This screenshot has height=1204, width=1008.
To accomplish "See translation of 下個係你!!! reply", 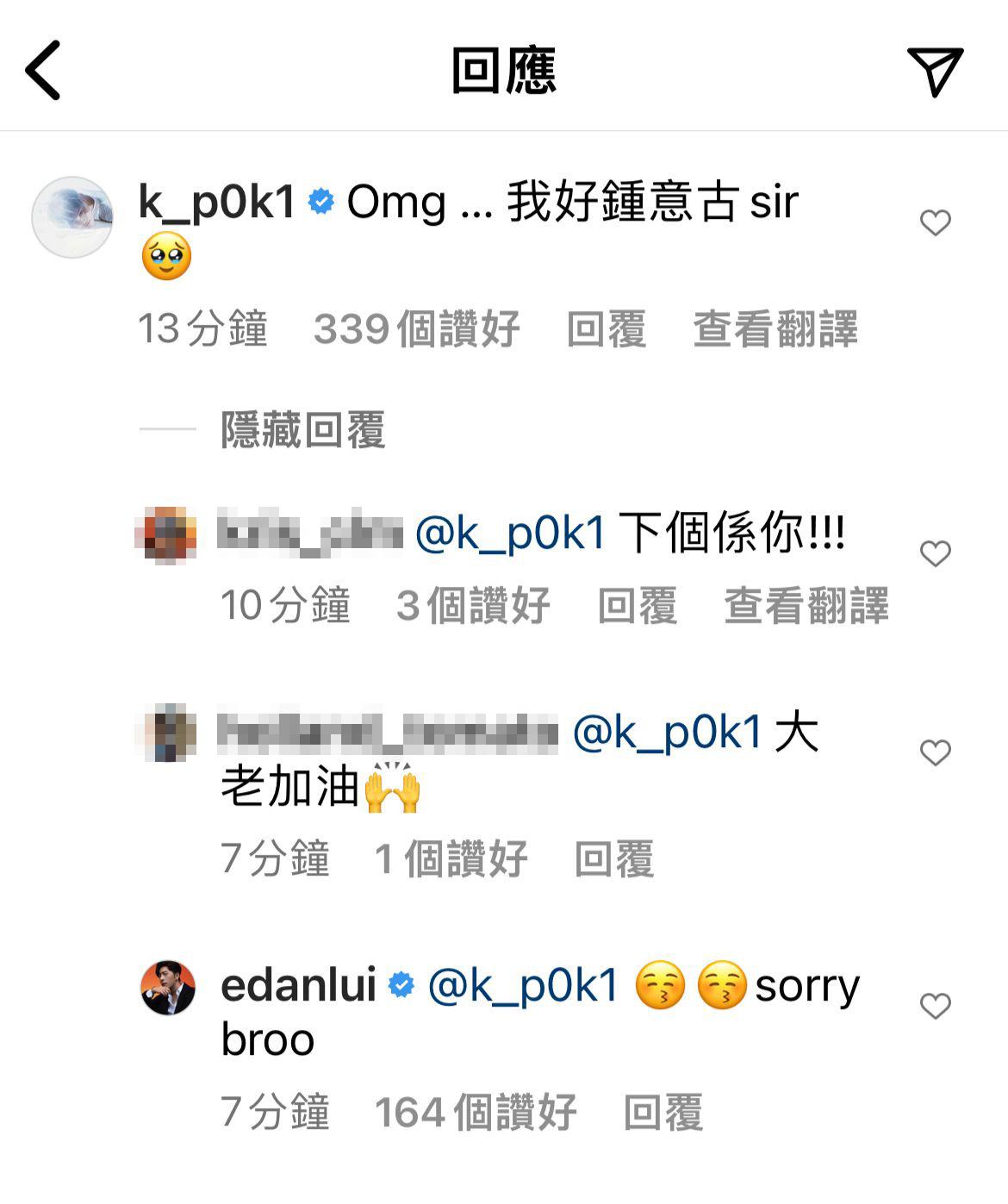I will point(806,606).
